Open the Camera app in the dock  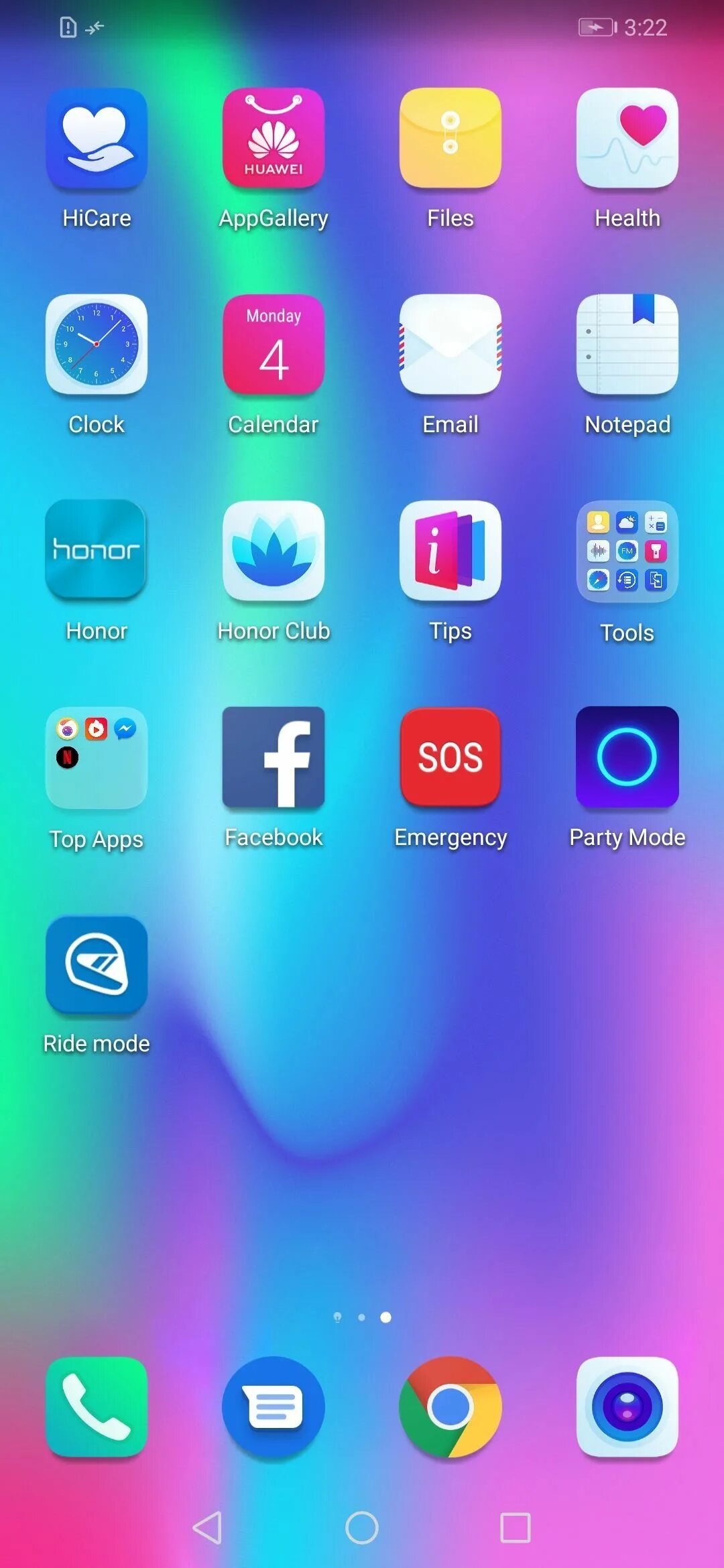tap(627, 1407)
